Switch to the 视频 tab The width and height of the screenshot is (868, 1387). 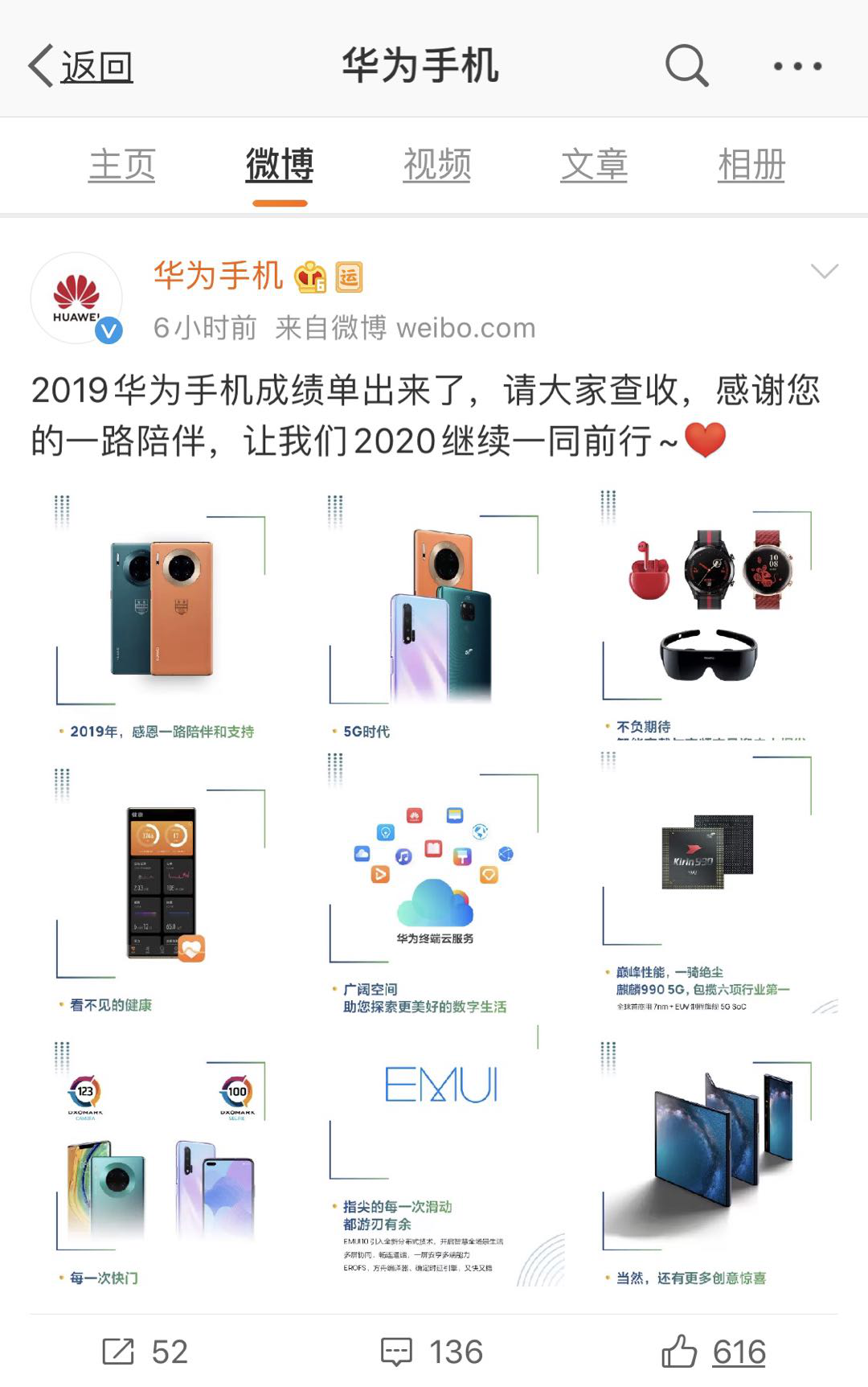tap(436, 166)
